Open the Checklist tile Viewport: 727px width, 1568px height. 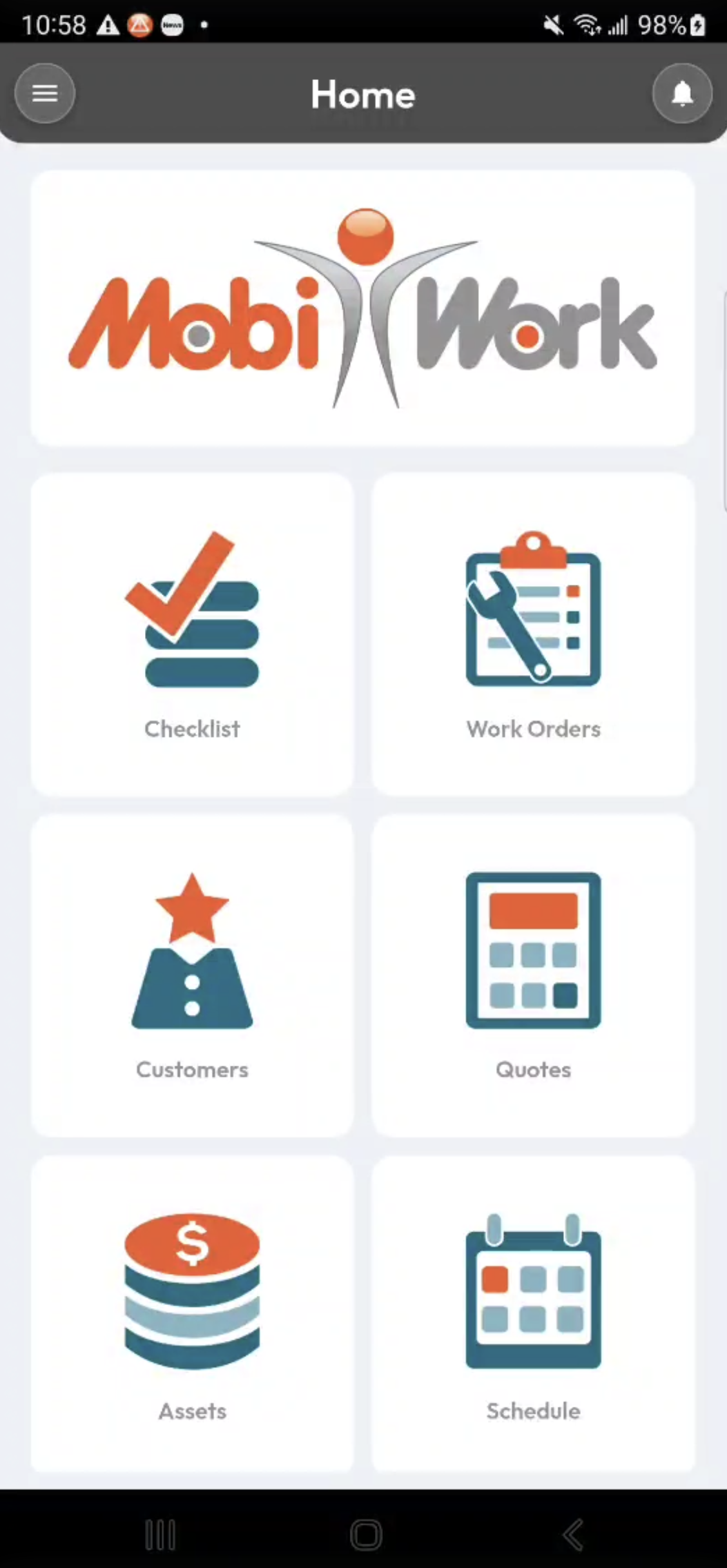coord(192,634)
